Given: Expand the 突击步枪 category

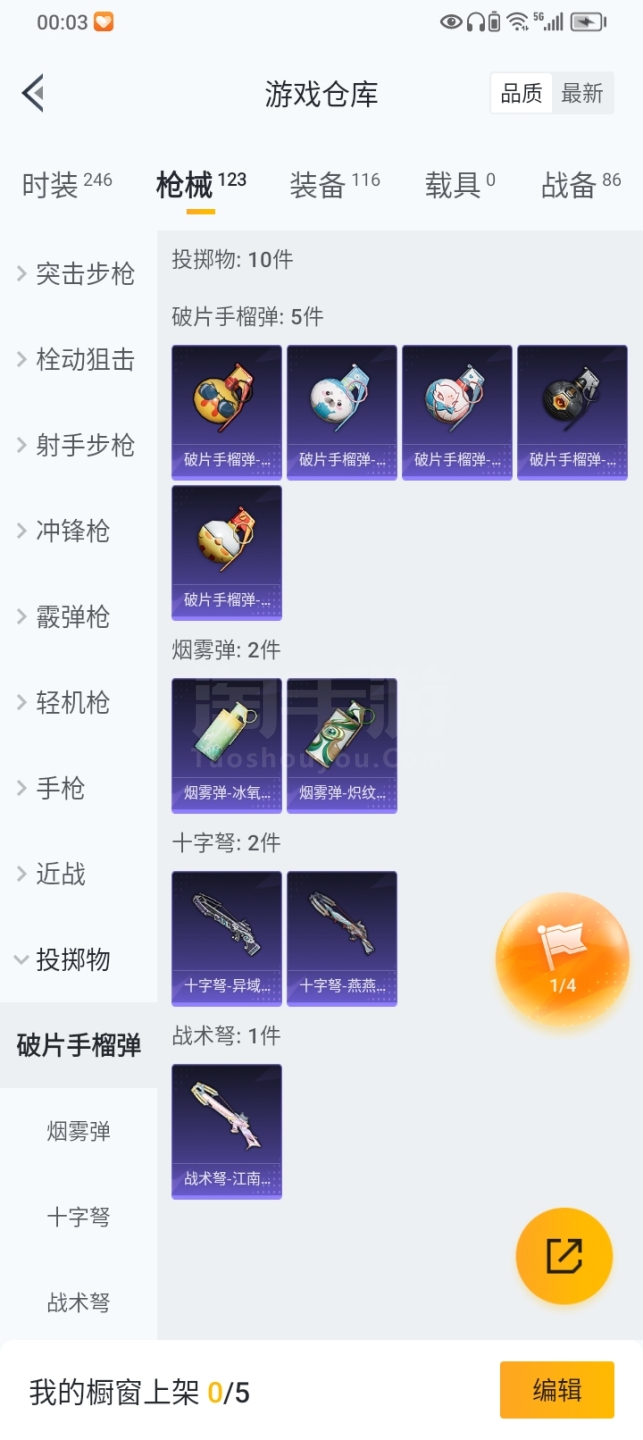Looking at the screenshot, I should click(78, 274).
